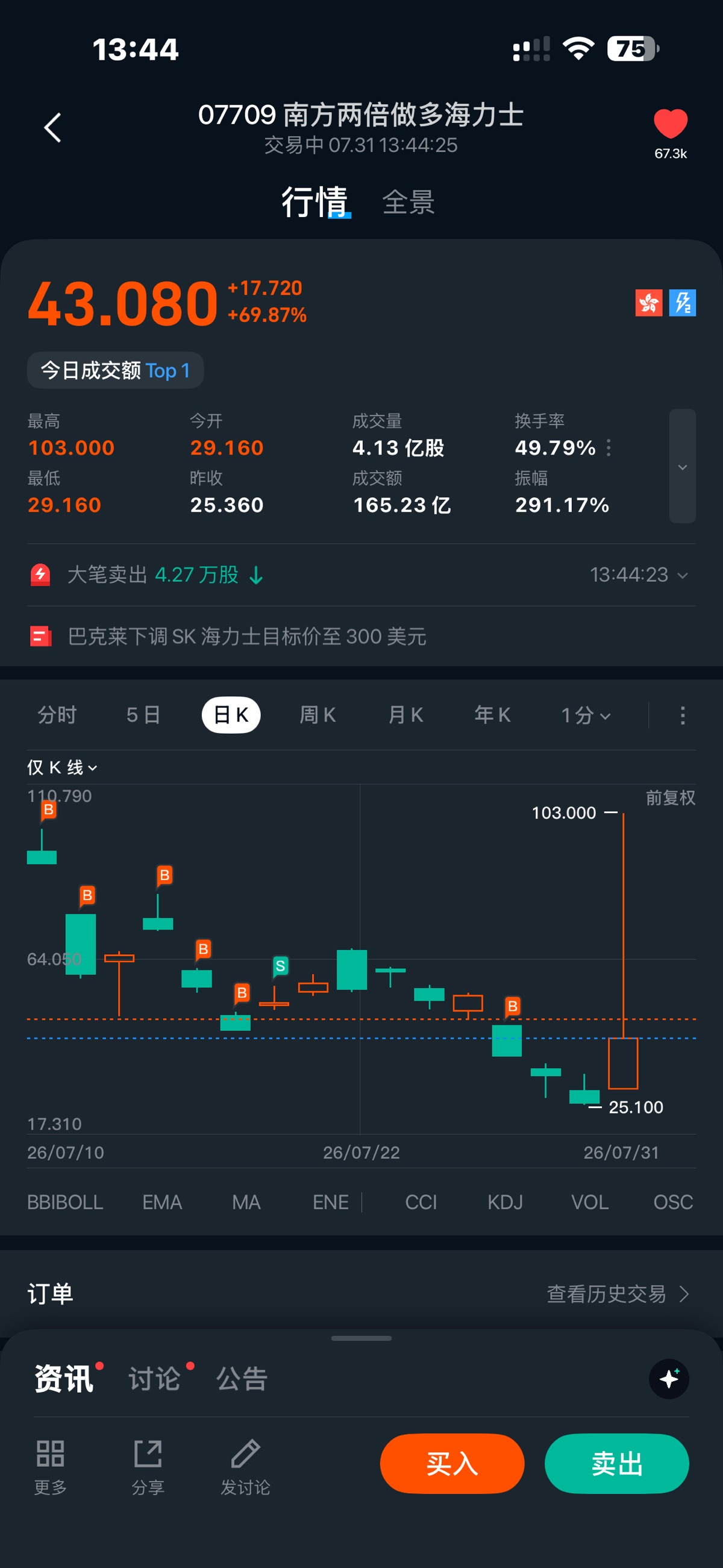Switch to the 全景 tab
This screenshot has height=1568, width=723.
pos(408,202)
